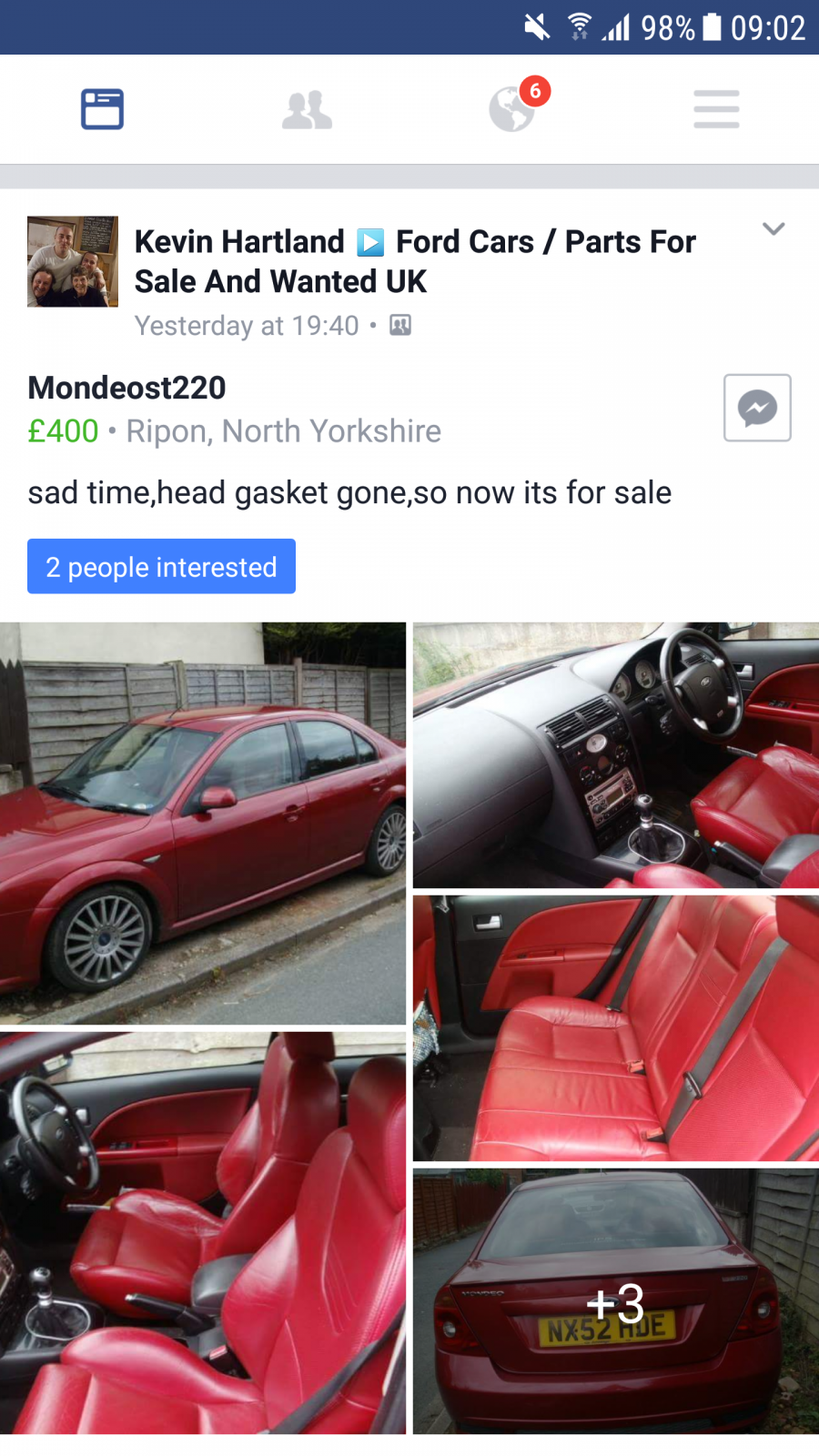Open the red rear seats photo
819x1456 pixels.
616,1027
